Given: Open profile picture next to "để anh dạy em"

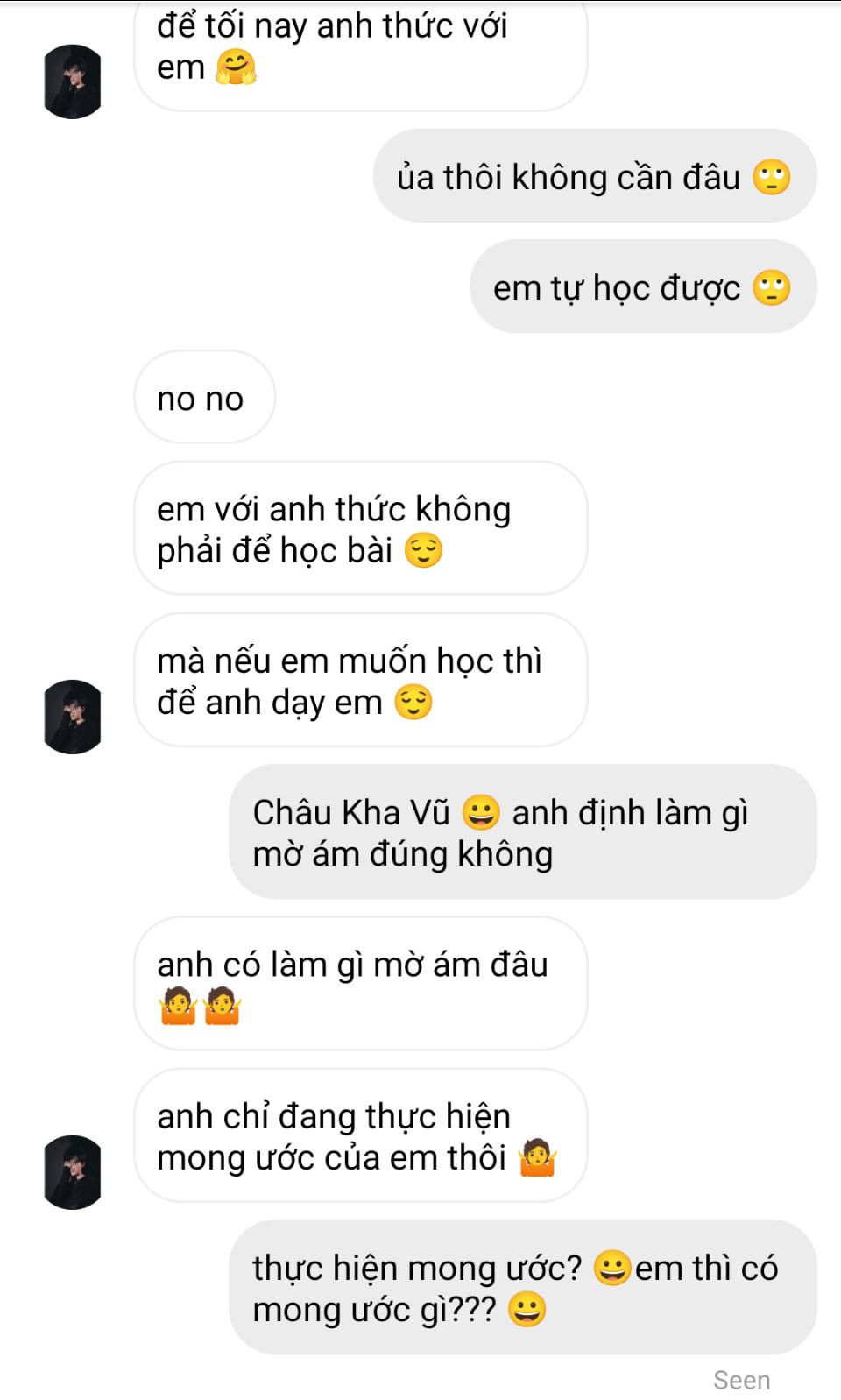Looking at the screenshot, I should [x=73, y=716].
